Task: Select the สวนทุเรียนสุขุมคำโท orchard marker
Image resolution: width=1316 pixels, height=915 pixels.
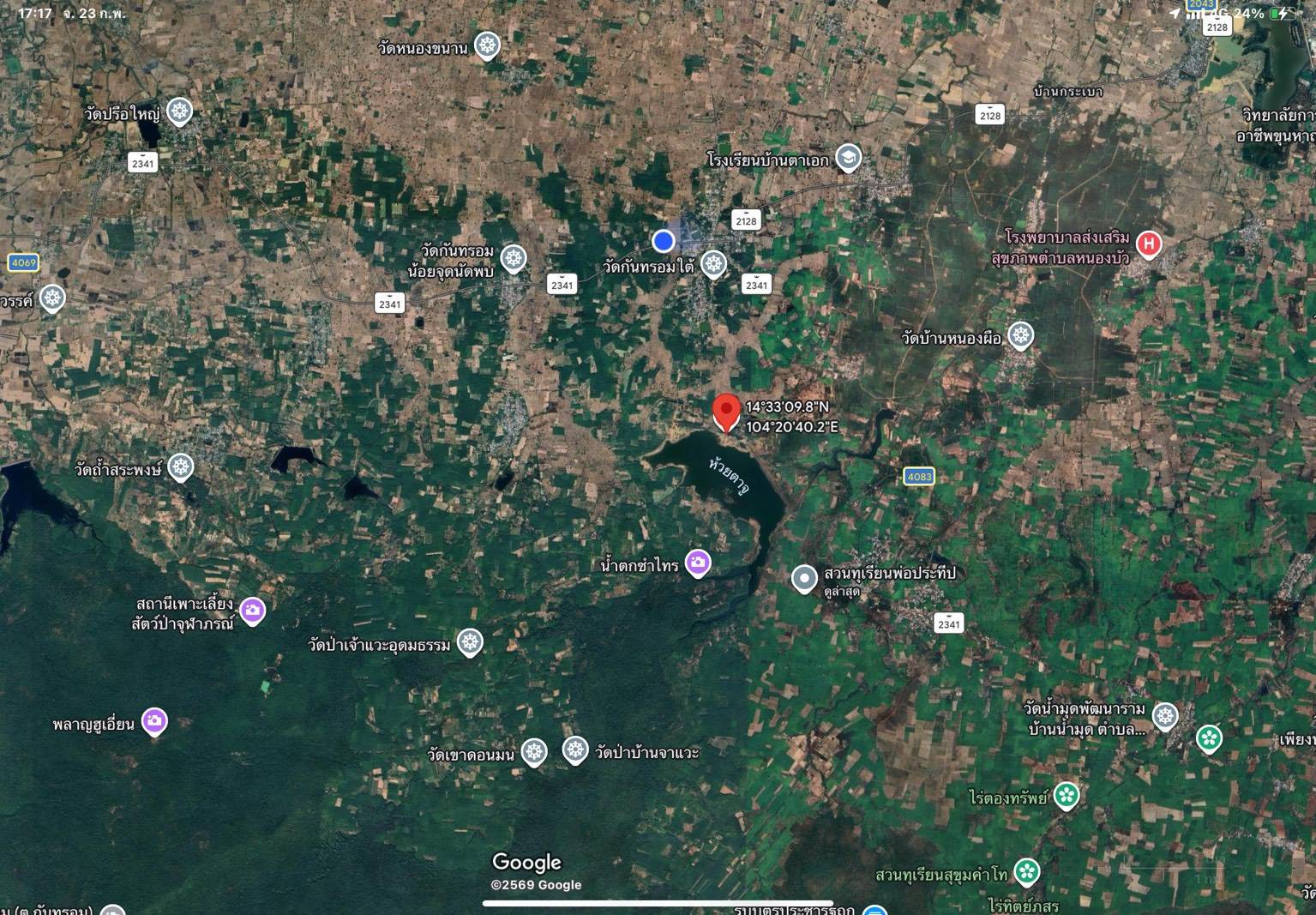Action: (1026, 872)
